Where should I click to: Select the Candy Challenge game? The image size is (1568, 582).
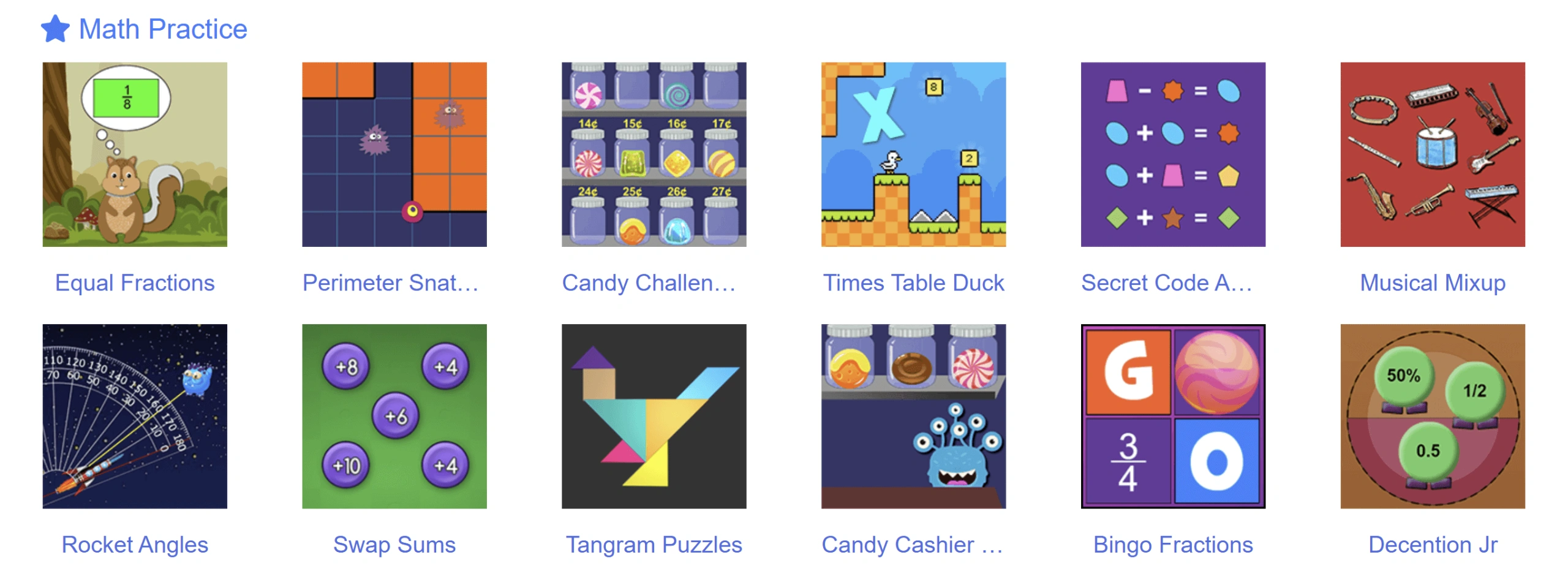click(654, 154)
